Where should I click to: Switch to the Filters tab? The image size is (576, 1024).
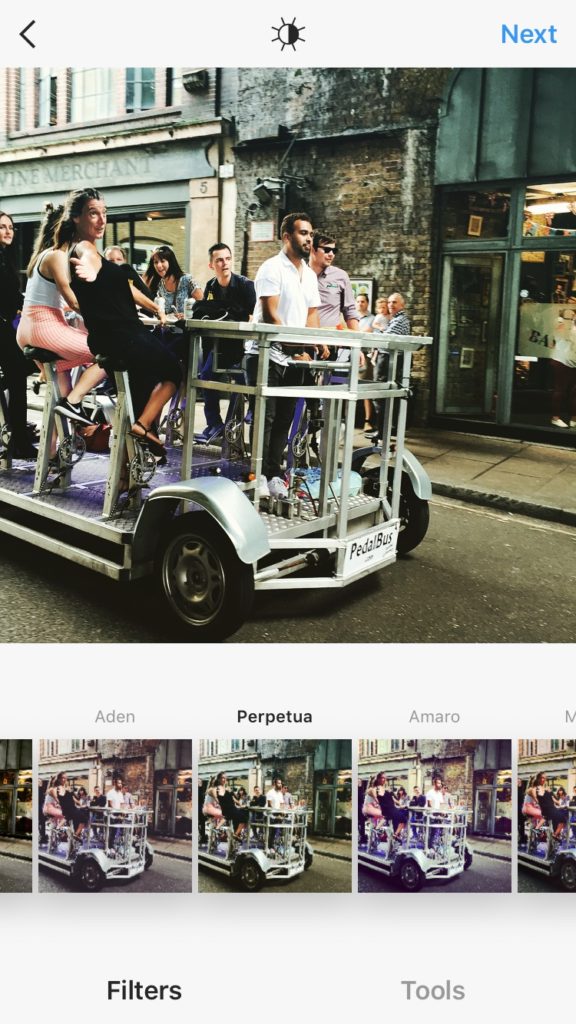tap(144, 990)
